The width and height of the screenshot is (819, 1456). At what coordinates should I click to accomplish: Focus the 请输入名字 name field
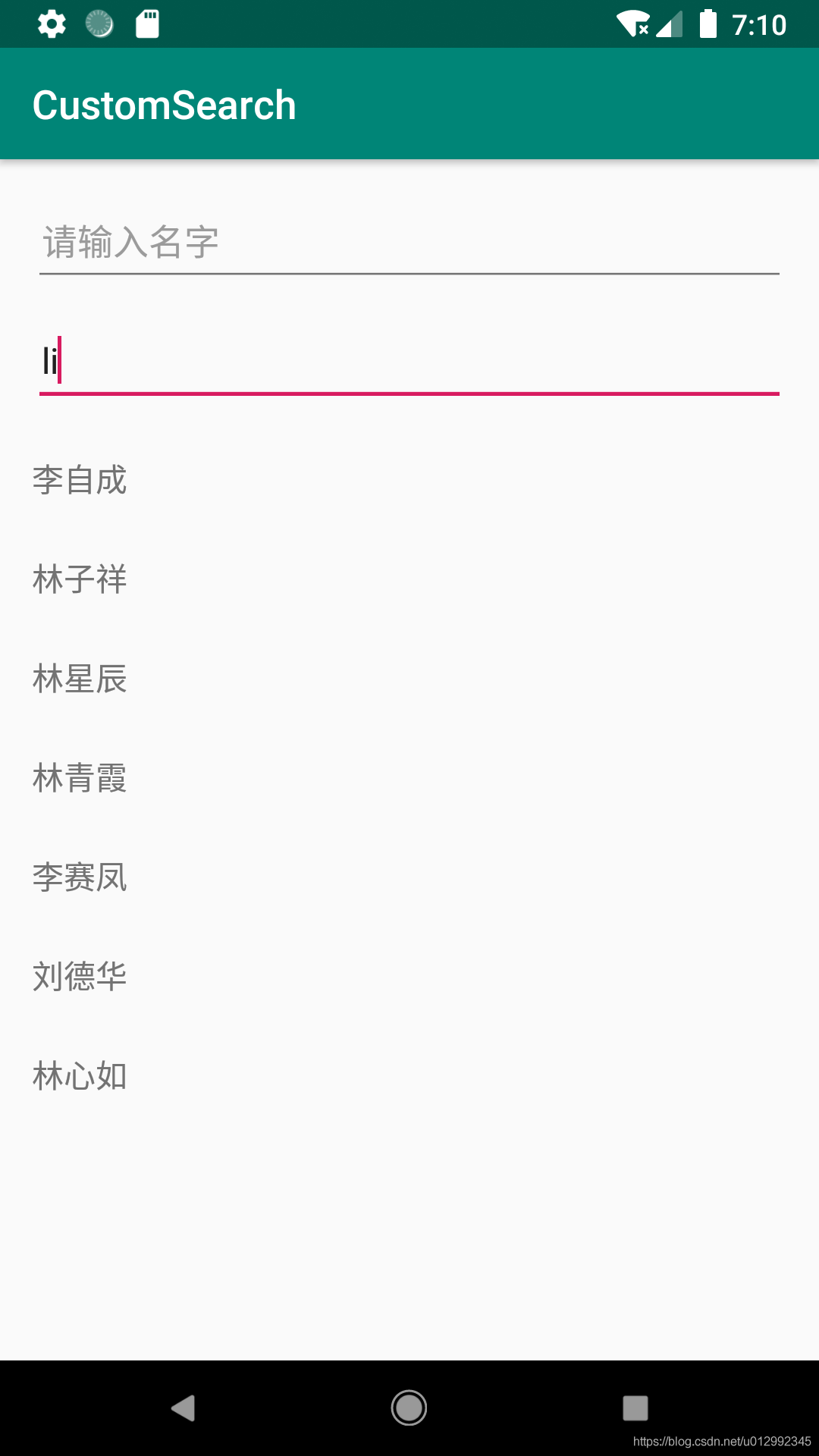pos(409,243)
